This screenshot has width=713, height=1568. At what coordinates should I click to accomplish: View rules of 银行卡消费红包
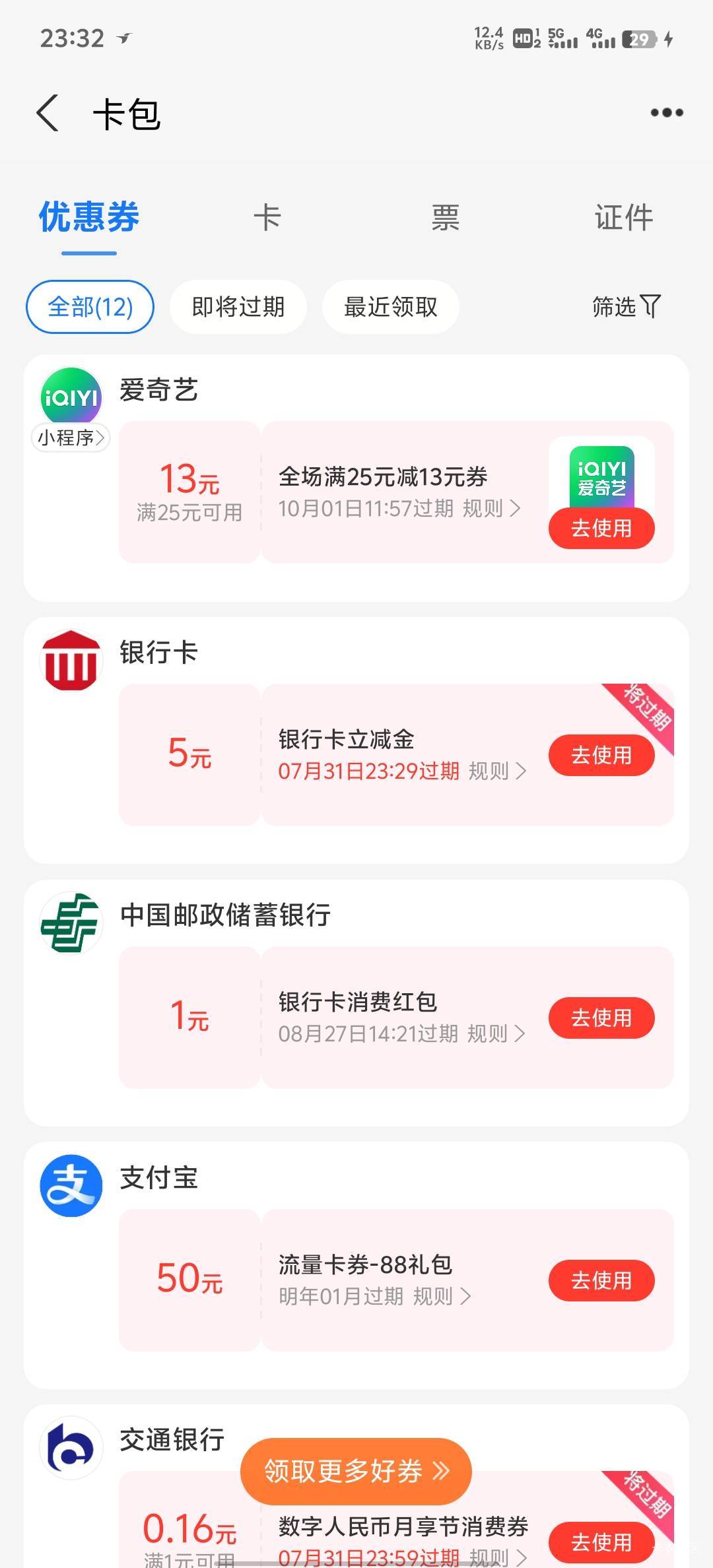click(x=496, y=1033)
